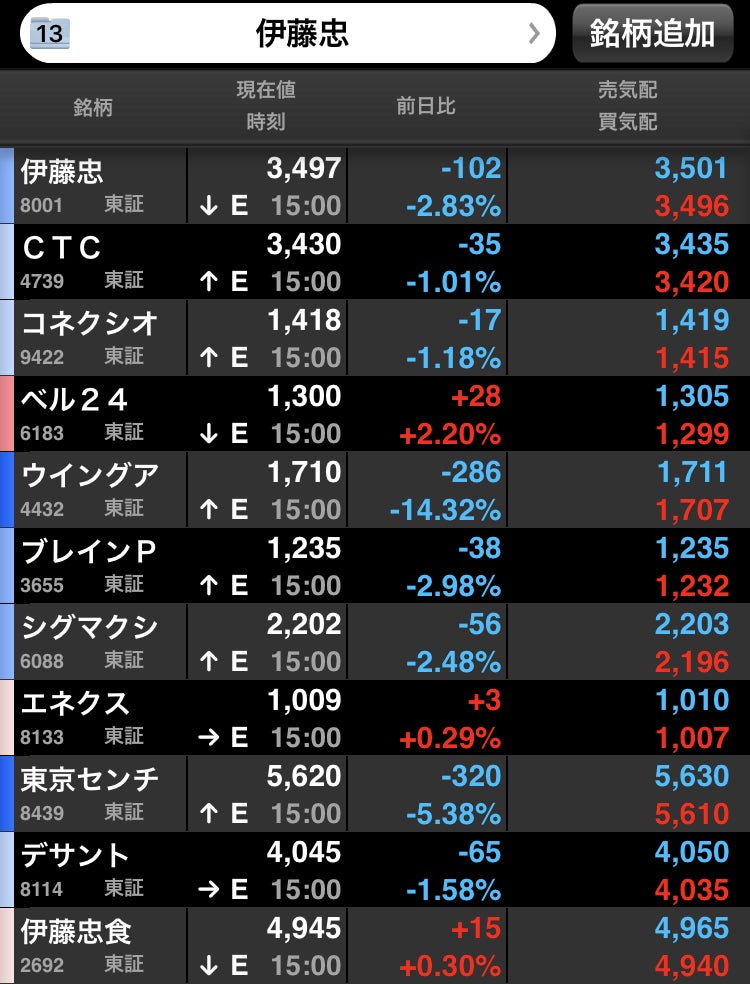Select the ベル24 6183 row

375,414
